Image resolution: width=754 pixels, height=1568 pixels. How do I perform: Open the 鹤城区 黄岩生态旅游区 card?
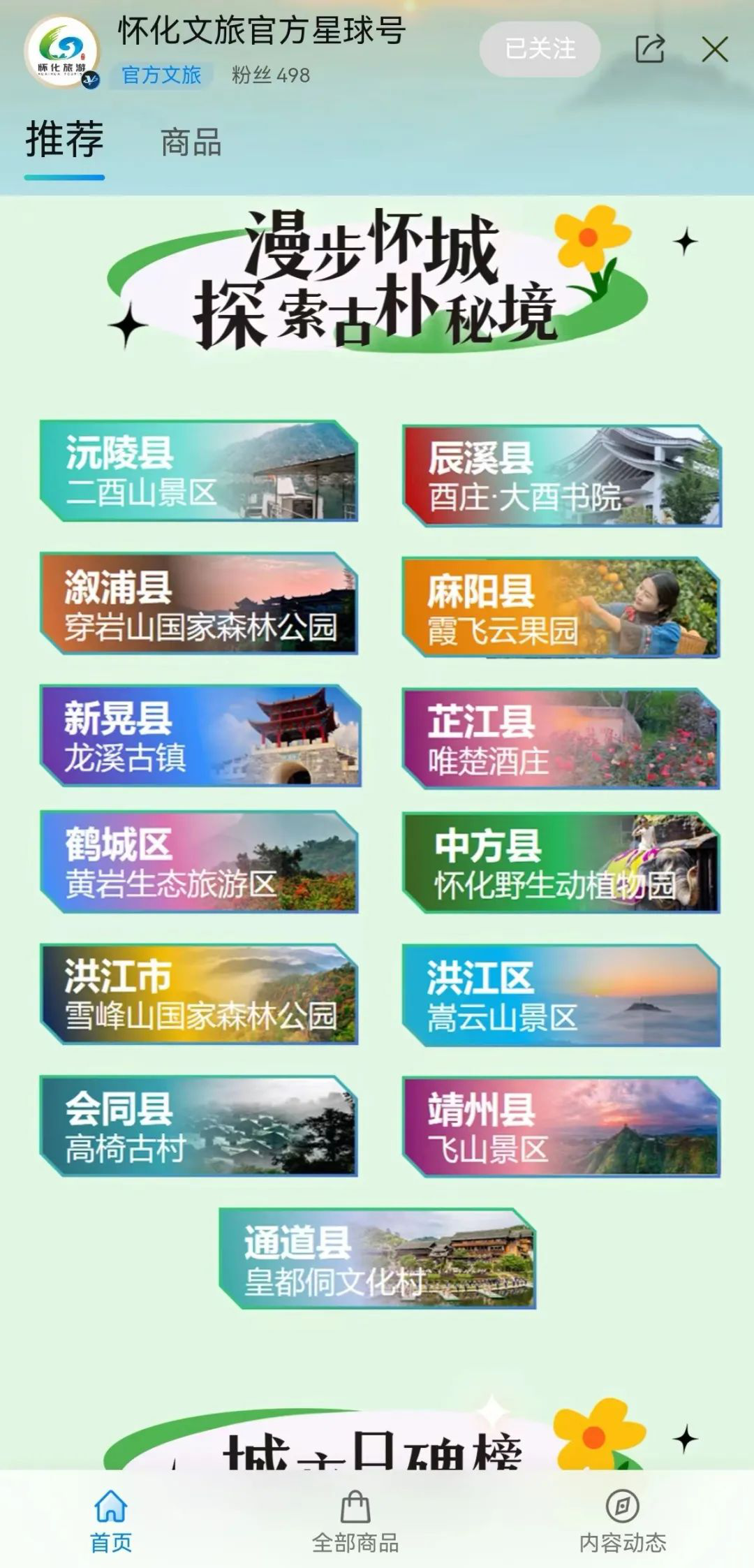click(199, 862)
